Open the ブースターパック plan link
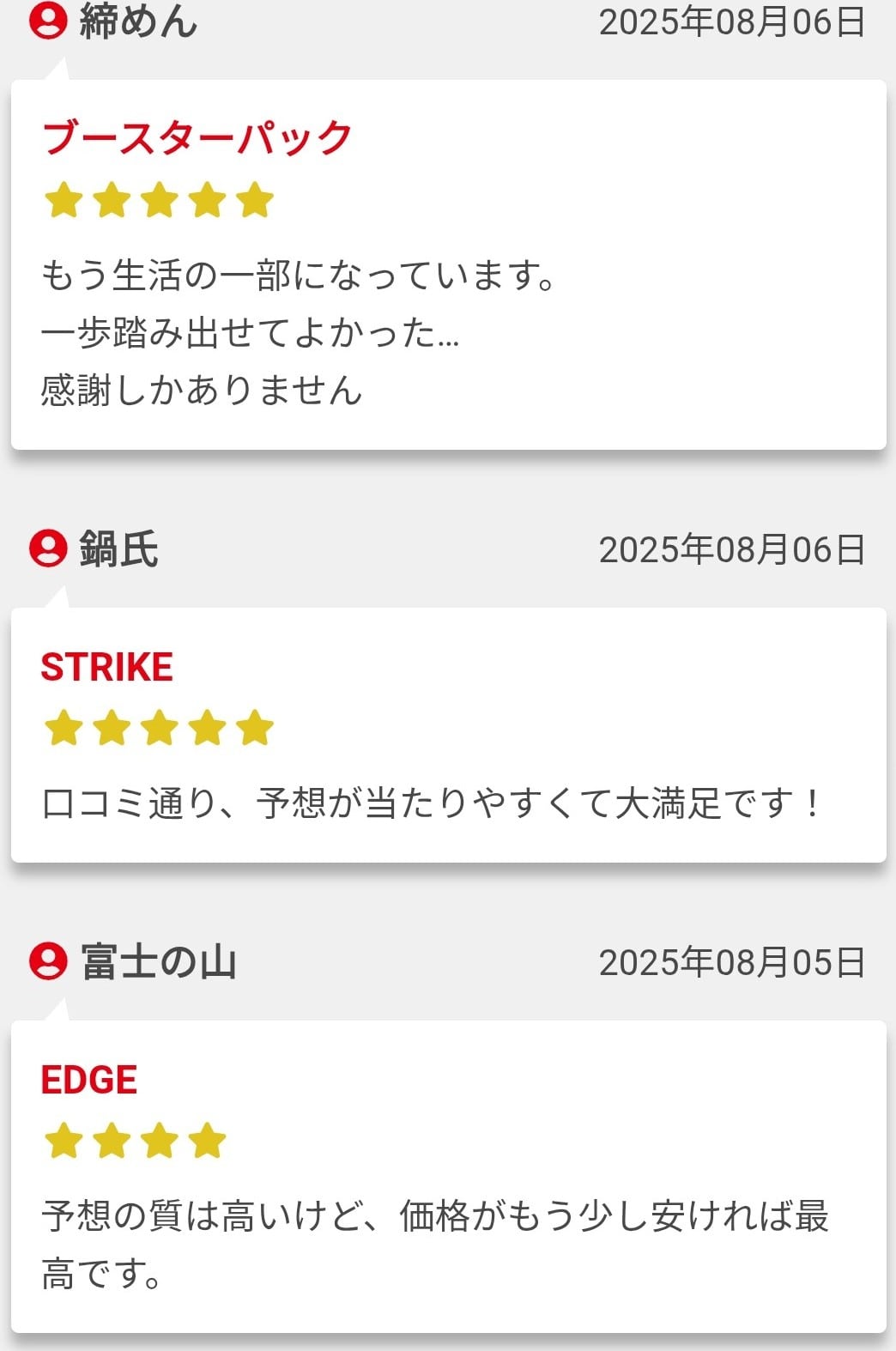Screen dimensions: 896x1351 coord(197,138)
